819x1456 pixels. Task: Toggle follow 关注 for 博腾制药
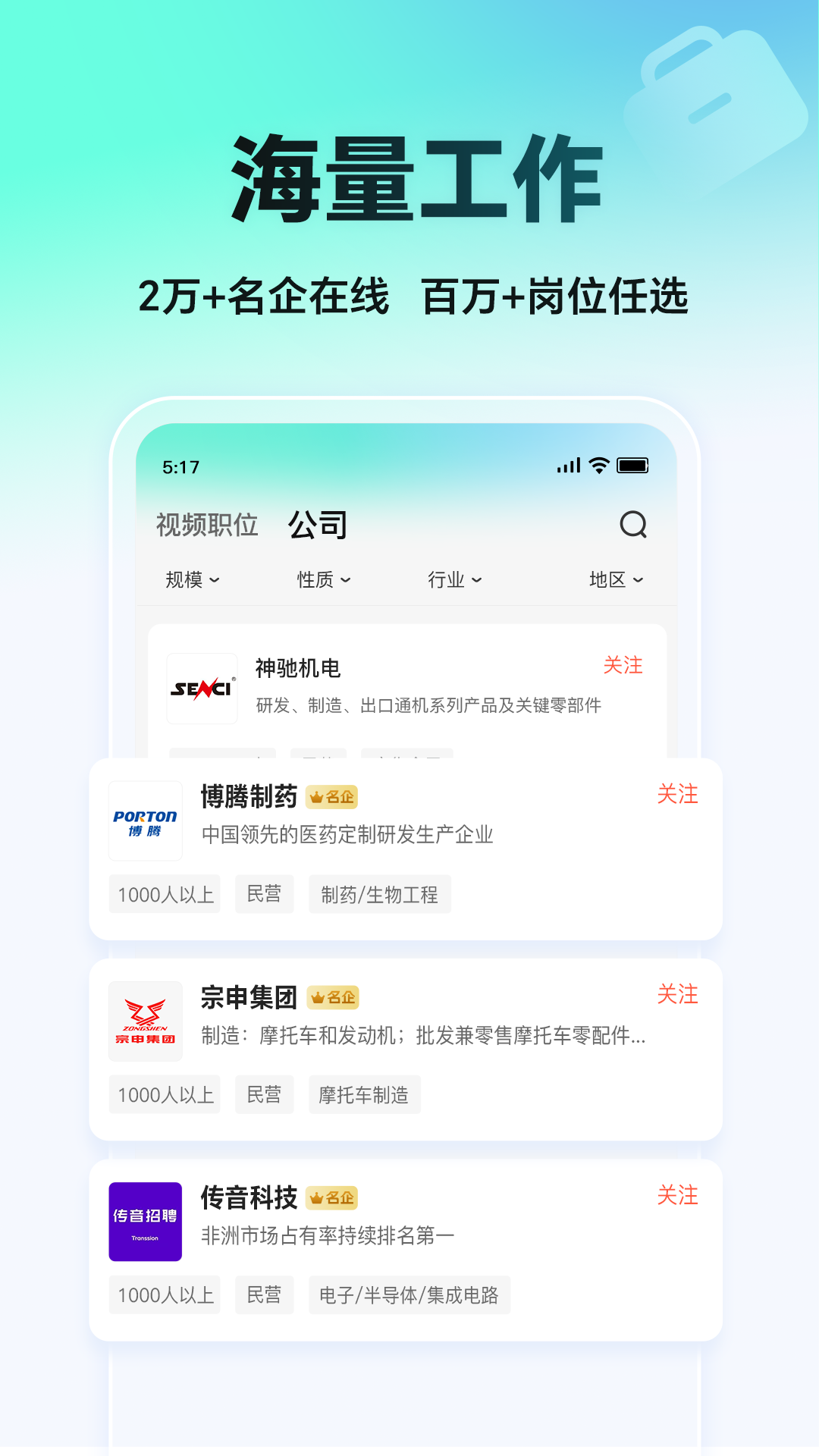pos(679,795)
